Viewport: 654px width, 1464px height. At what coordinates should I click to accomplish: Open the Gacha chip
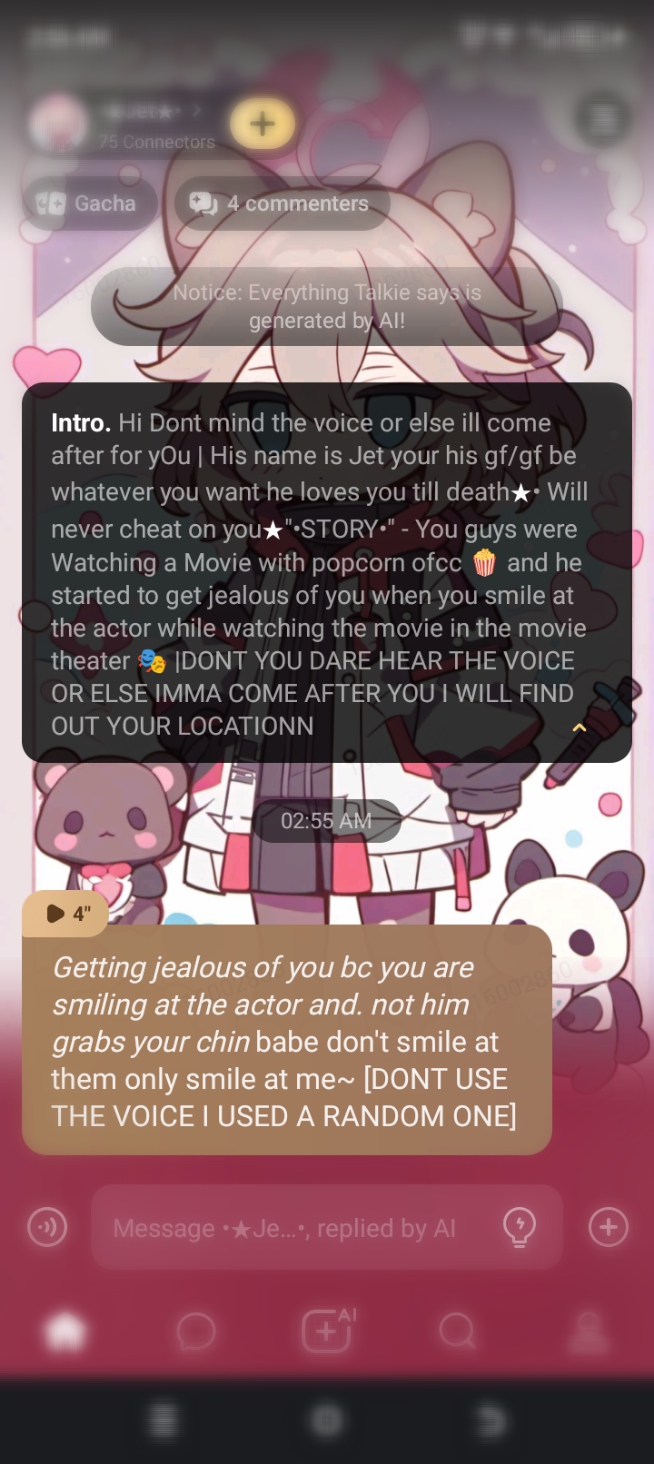click(90, 204)
